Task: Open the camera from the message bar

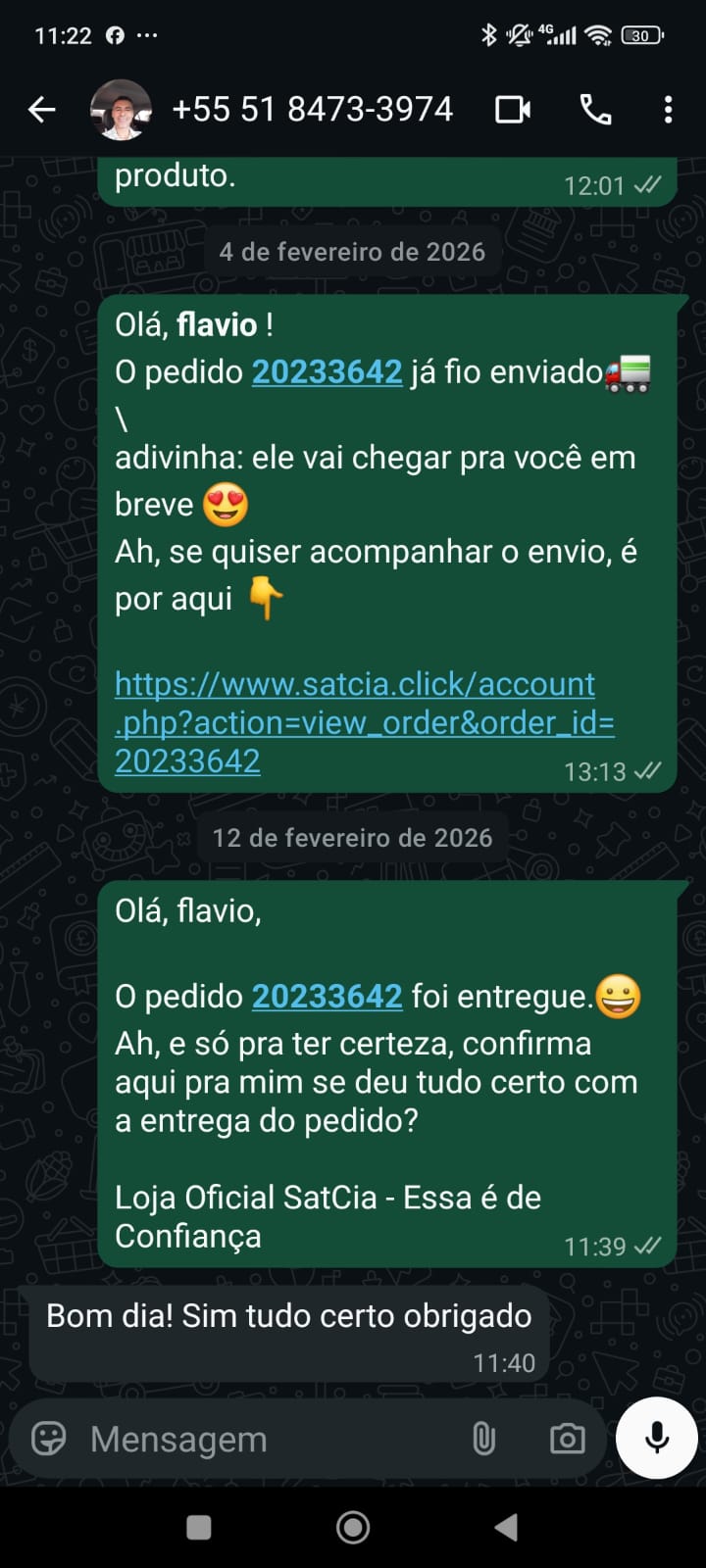Action: 567,1439
